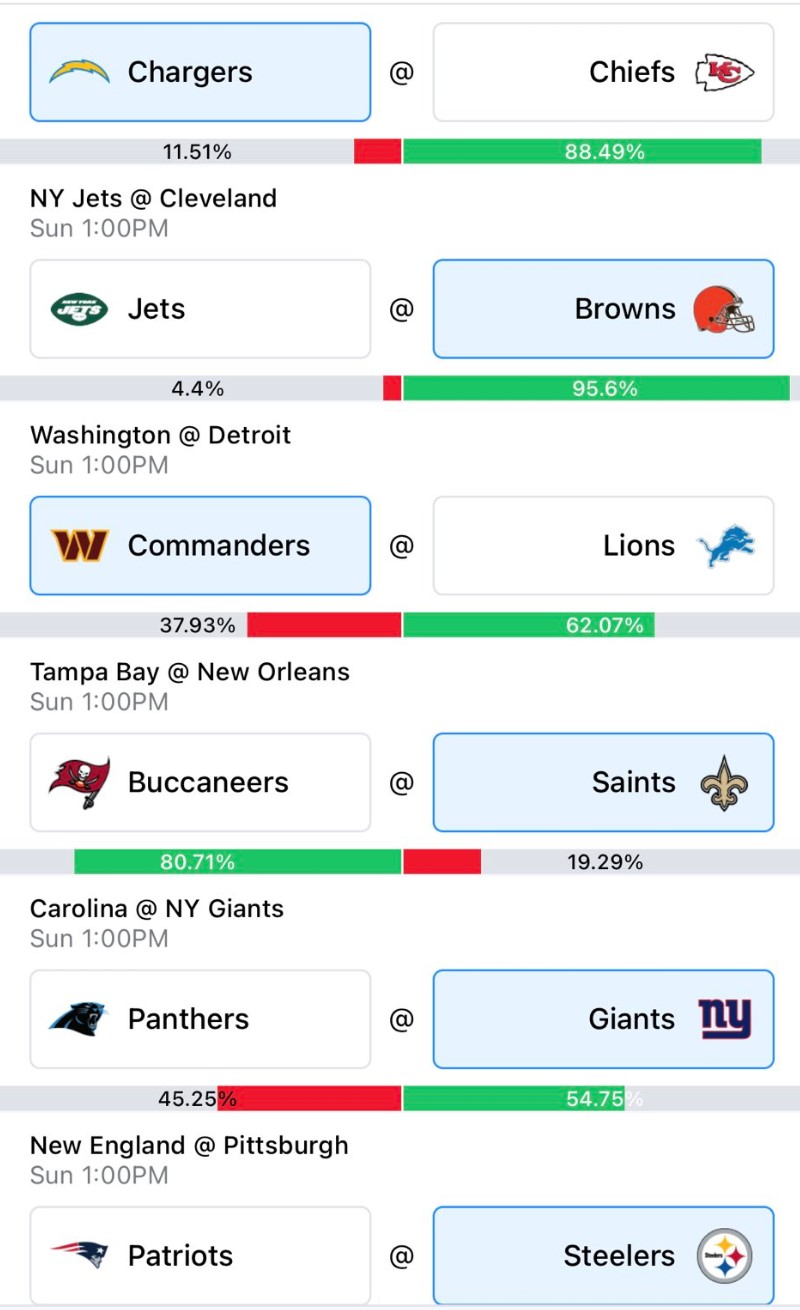The image size is (800, 1310).
Task: Select the Giants team button
Action: (x=603, y=1019)
